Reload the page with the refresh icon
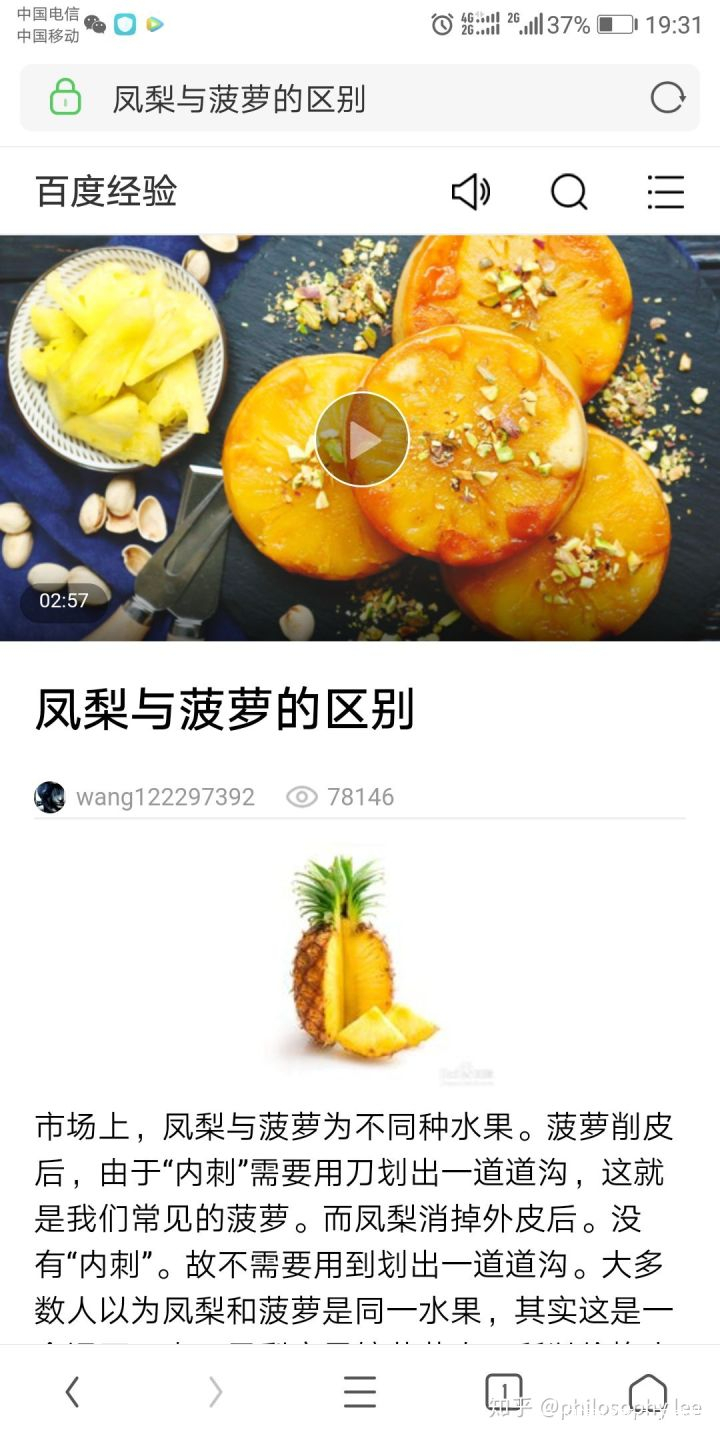The width and height of the screenshot is (720, 1440). coord(667,98)
